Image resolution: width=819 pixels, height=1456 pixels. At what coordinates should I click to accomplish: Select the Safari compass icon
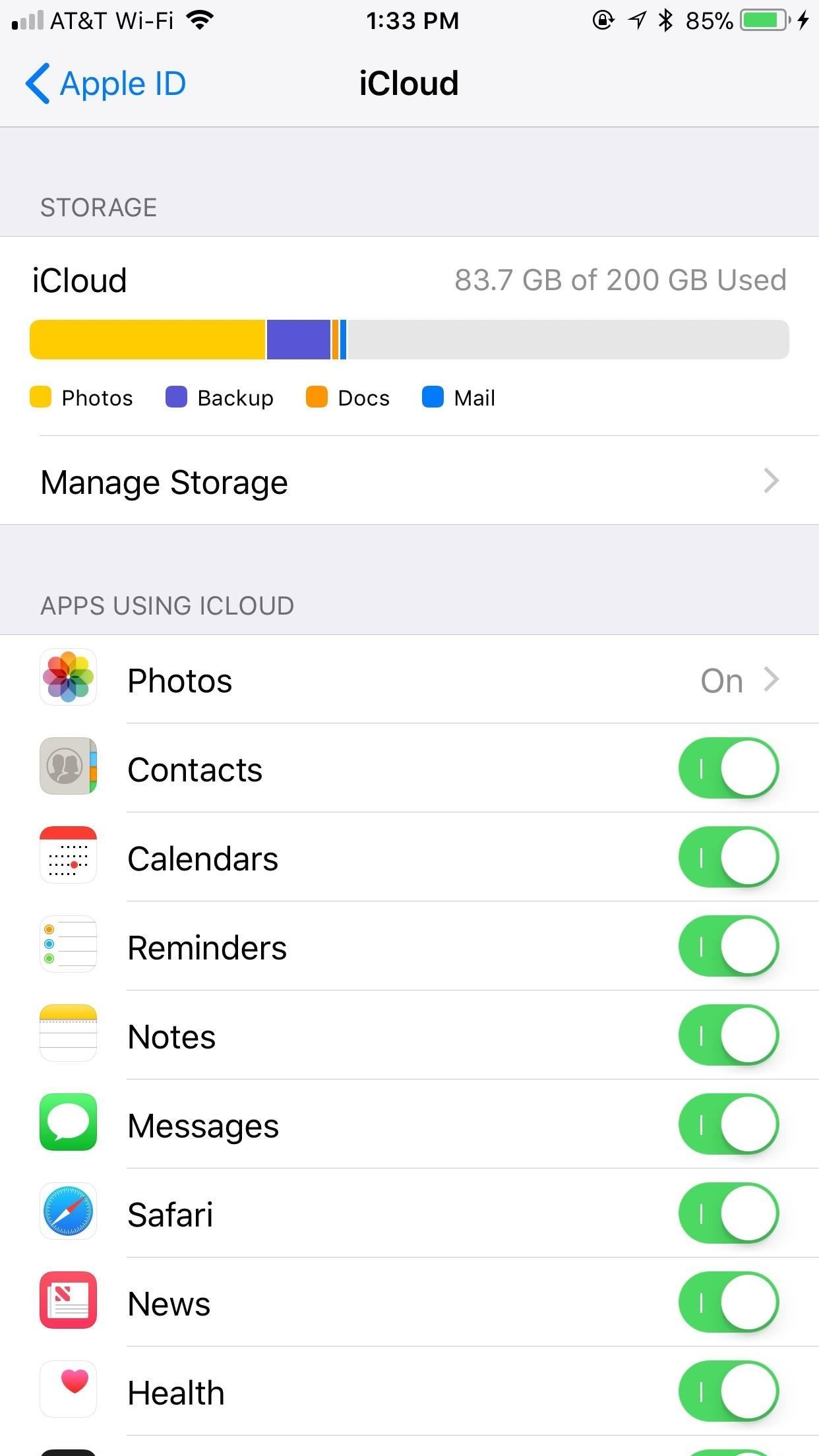click(x=68, y=1213)
